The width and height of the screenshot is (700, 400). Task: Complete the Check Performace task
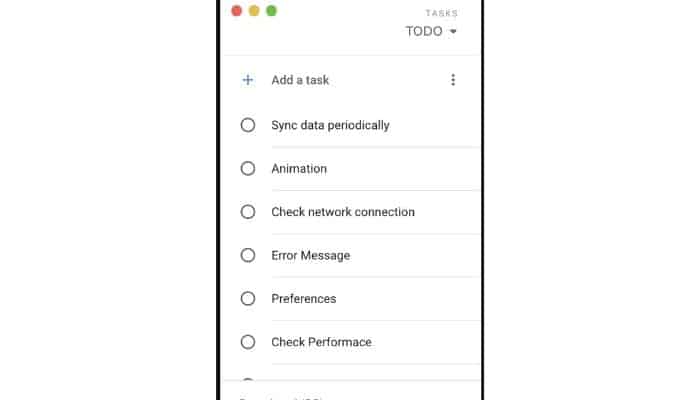[248, 342]
